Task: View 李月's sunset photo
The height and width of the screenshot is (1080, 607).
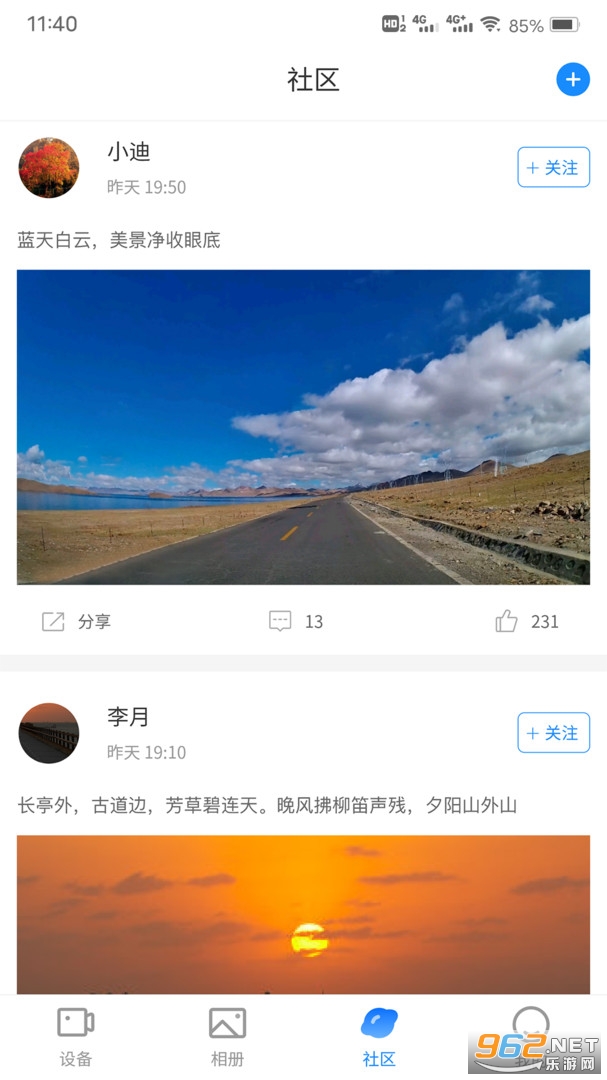Action: 303,914
